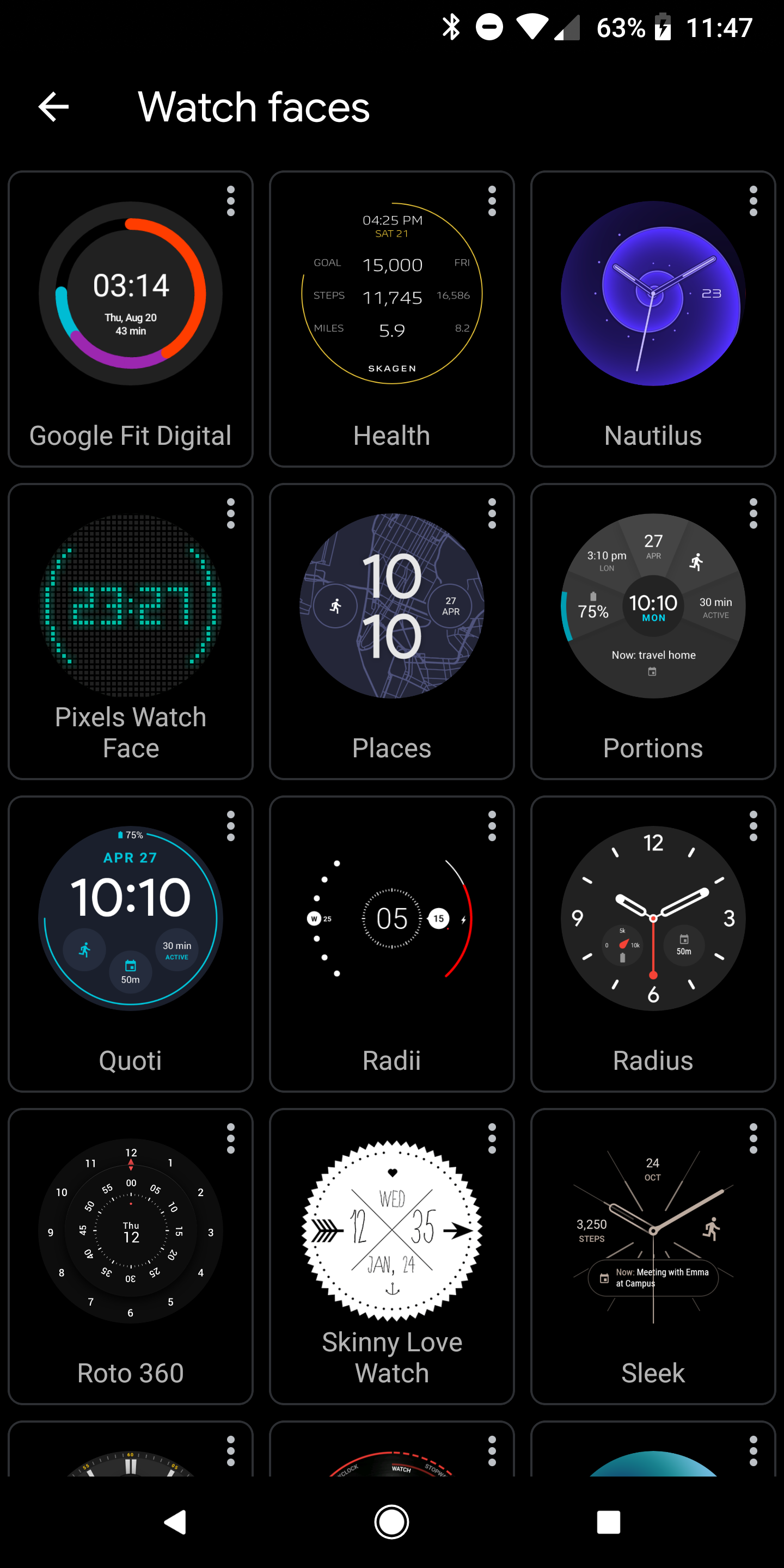The width and height of the screenshot is (784, 1568).
Task: Apply the Radius watch face
Action: point(653,919)
